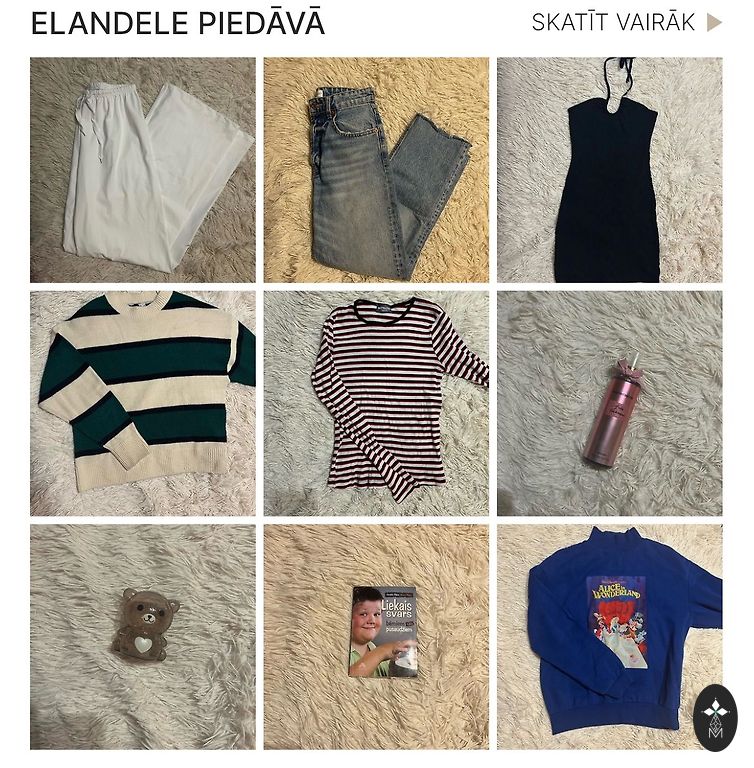View the black halter dress item
The width and height of the screenshot is (754, 768).
[x=609, y=170]
